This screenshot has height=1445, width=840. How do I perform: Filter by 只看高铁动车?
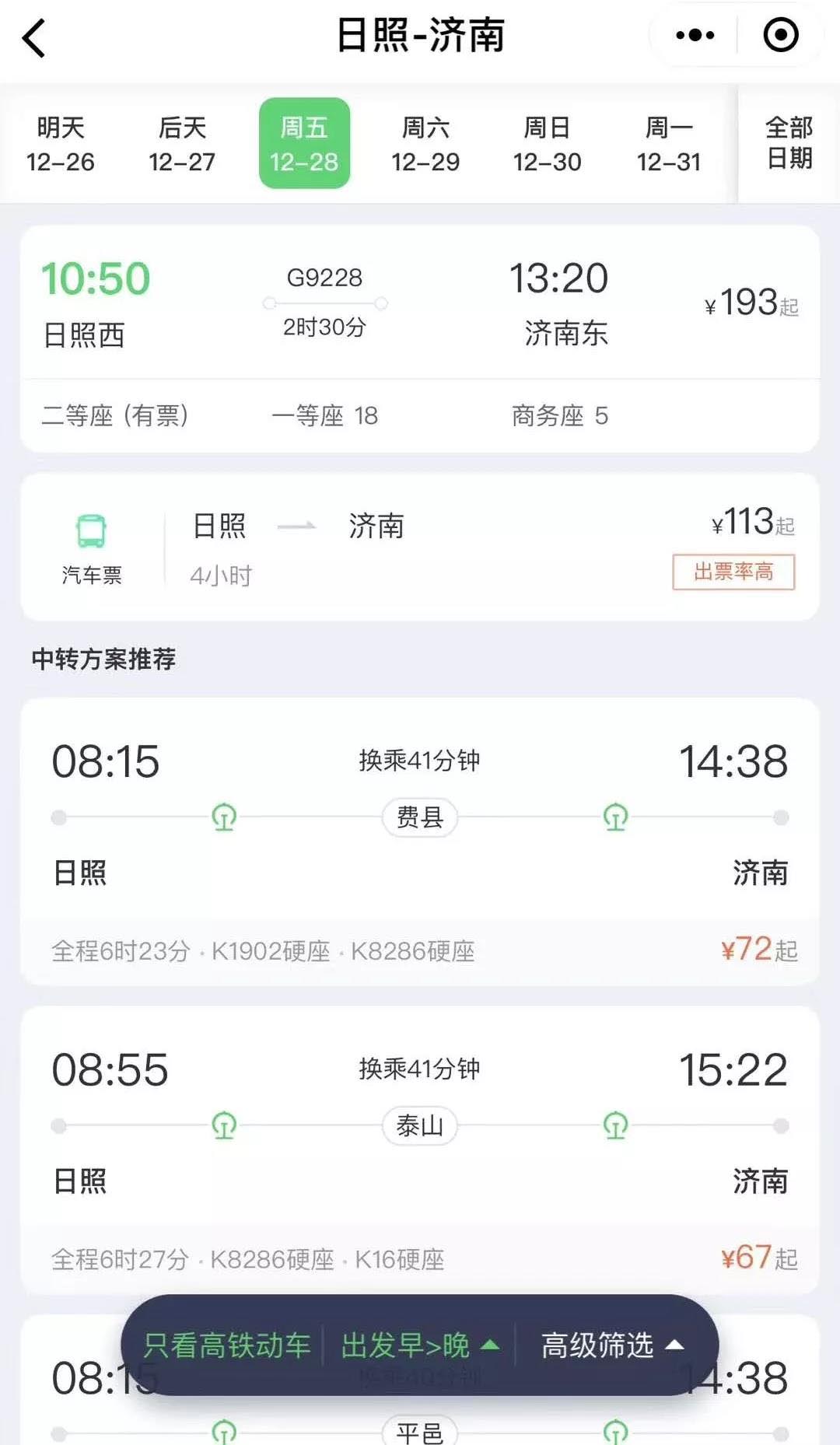coord(227,1345)
